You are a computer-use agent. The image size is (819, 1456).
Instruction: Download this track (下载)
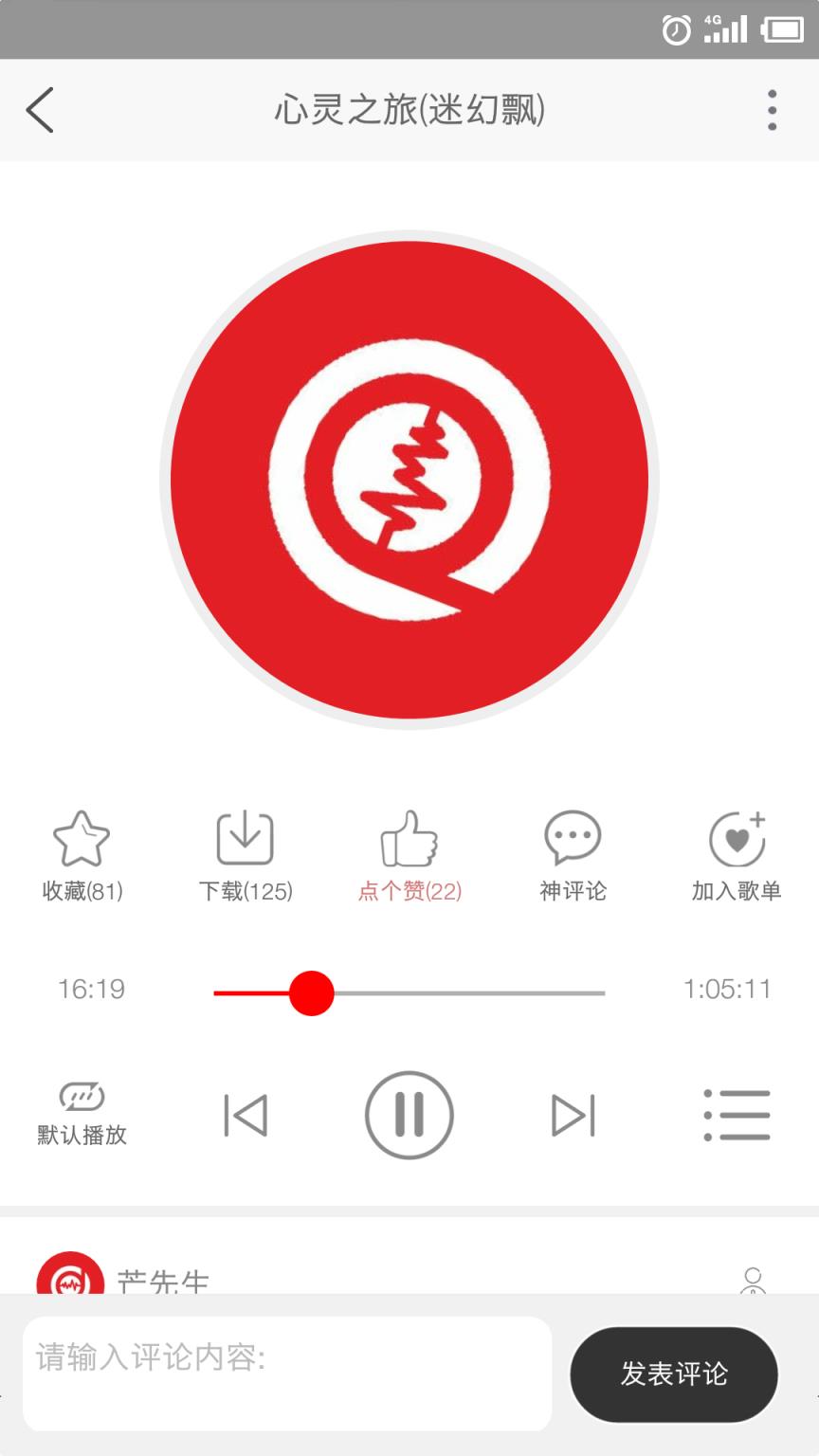246,854
